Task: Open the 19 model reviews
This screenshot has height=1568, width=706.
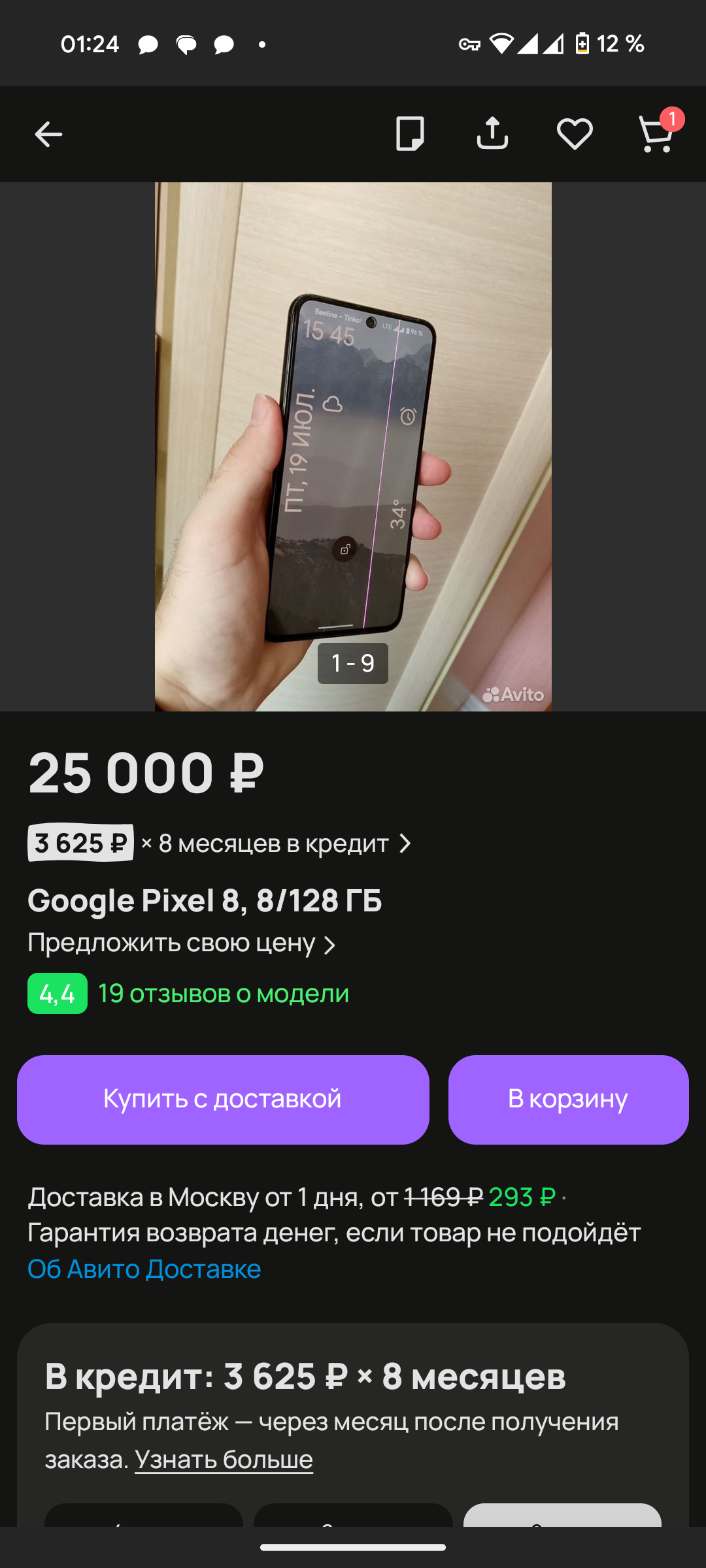Action: click(x=223, y=993)
